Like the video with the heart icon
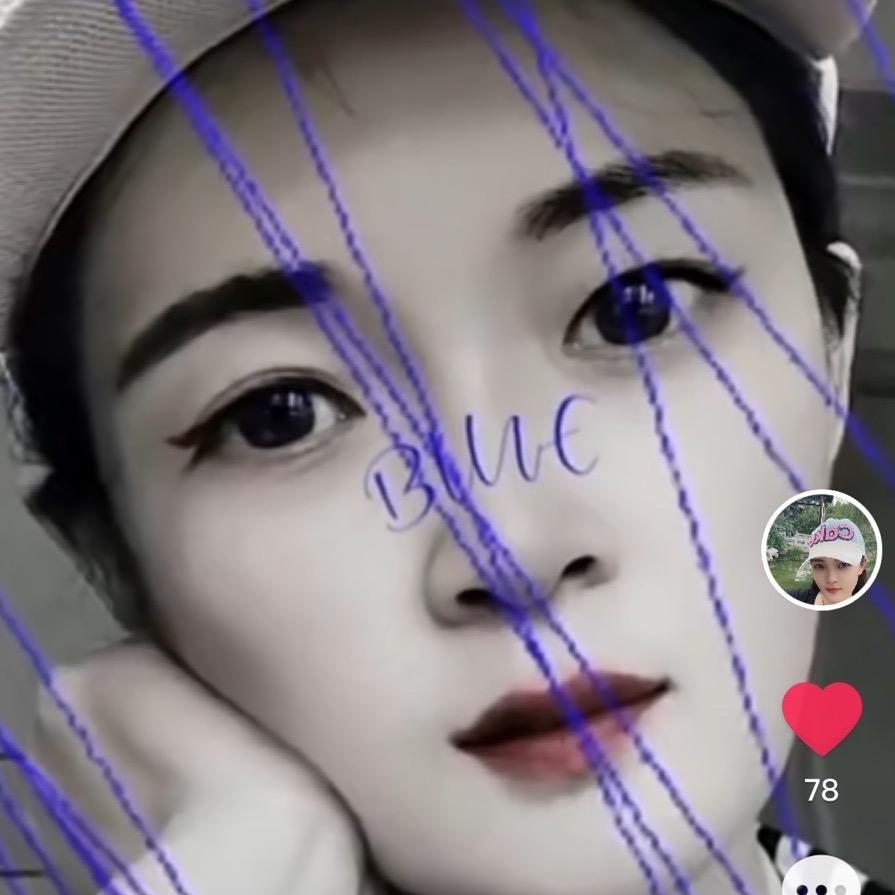 click(821, 718)
